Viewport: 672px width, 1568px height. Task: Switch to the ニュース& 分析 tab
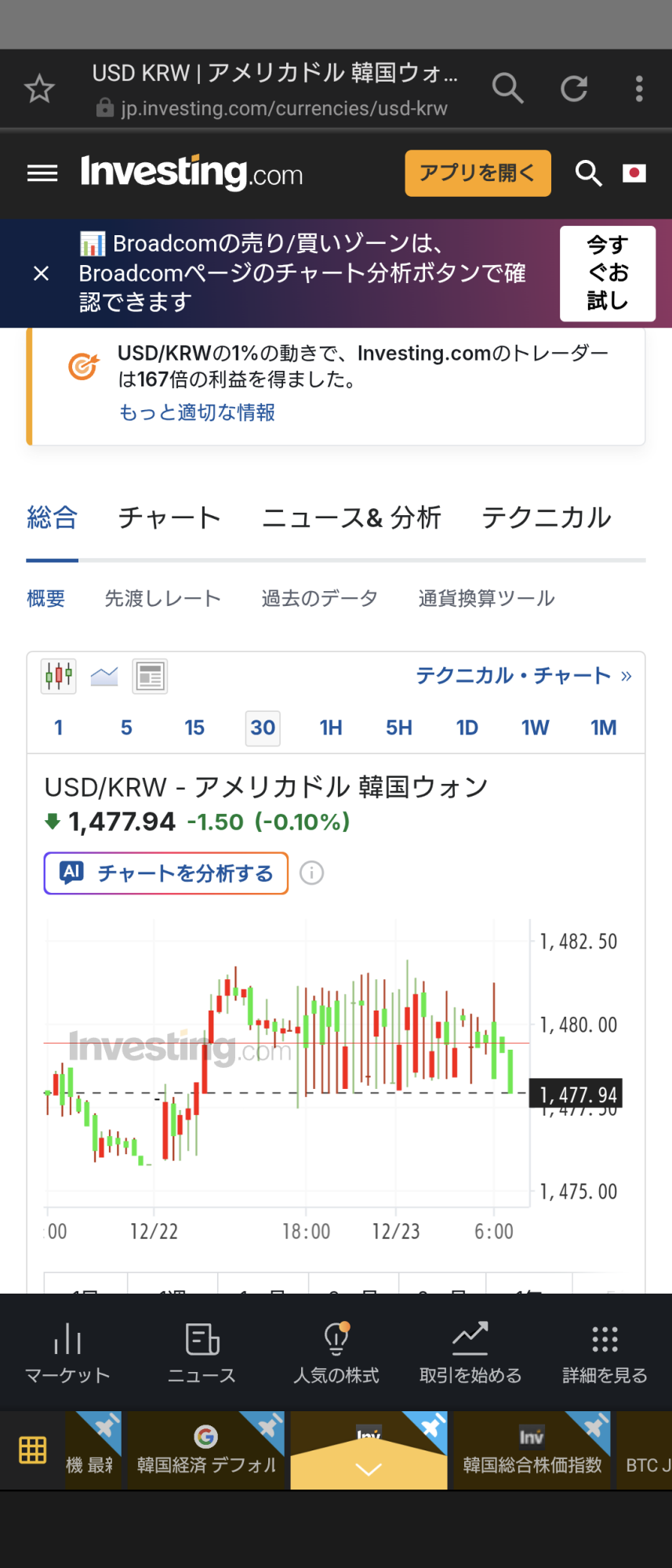(x=351, y=518)
